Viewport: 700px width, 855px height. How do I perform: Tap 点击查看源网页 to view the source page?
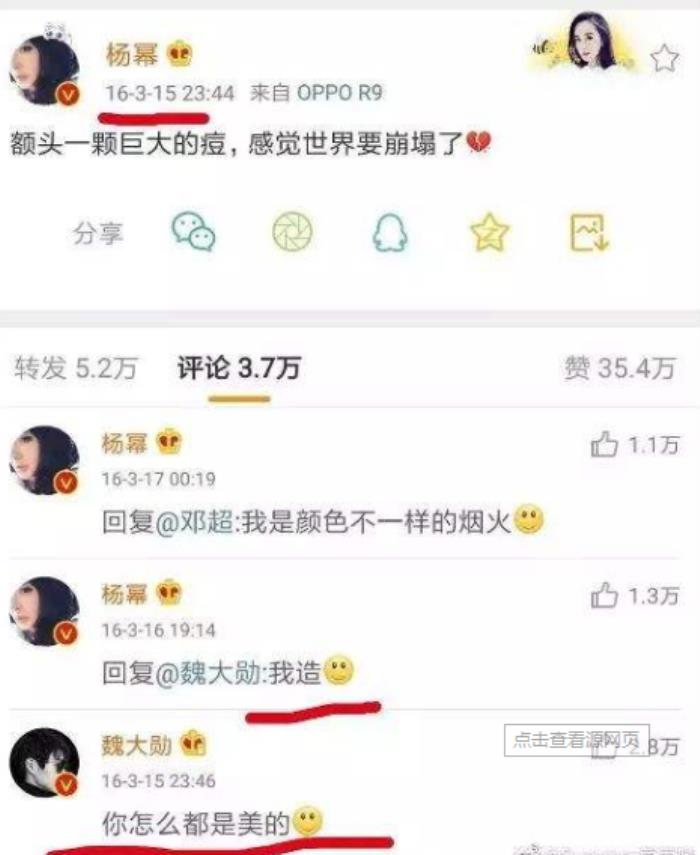(576, 740)
